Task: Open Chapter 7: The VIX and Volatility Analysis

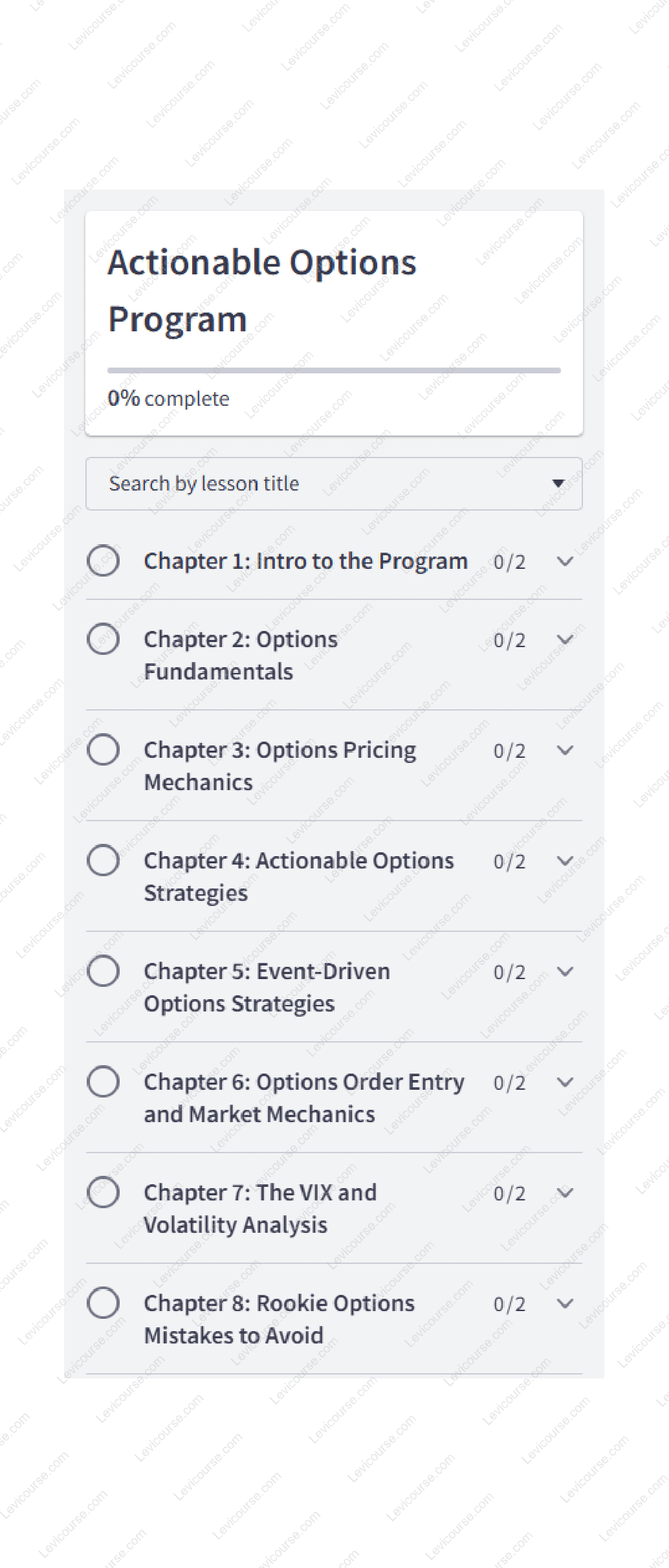Action: pos(565,1193)
